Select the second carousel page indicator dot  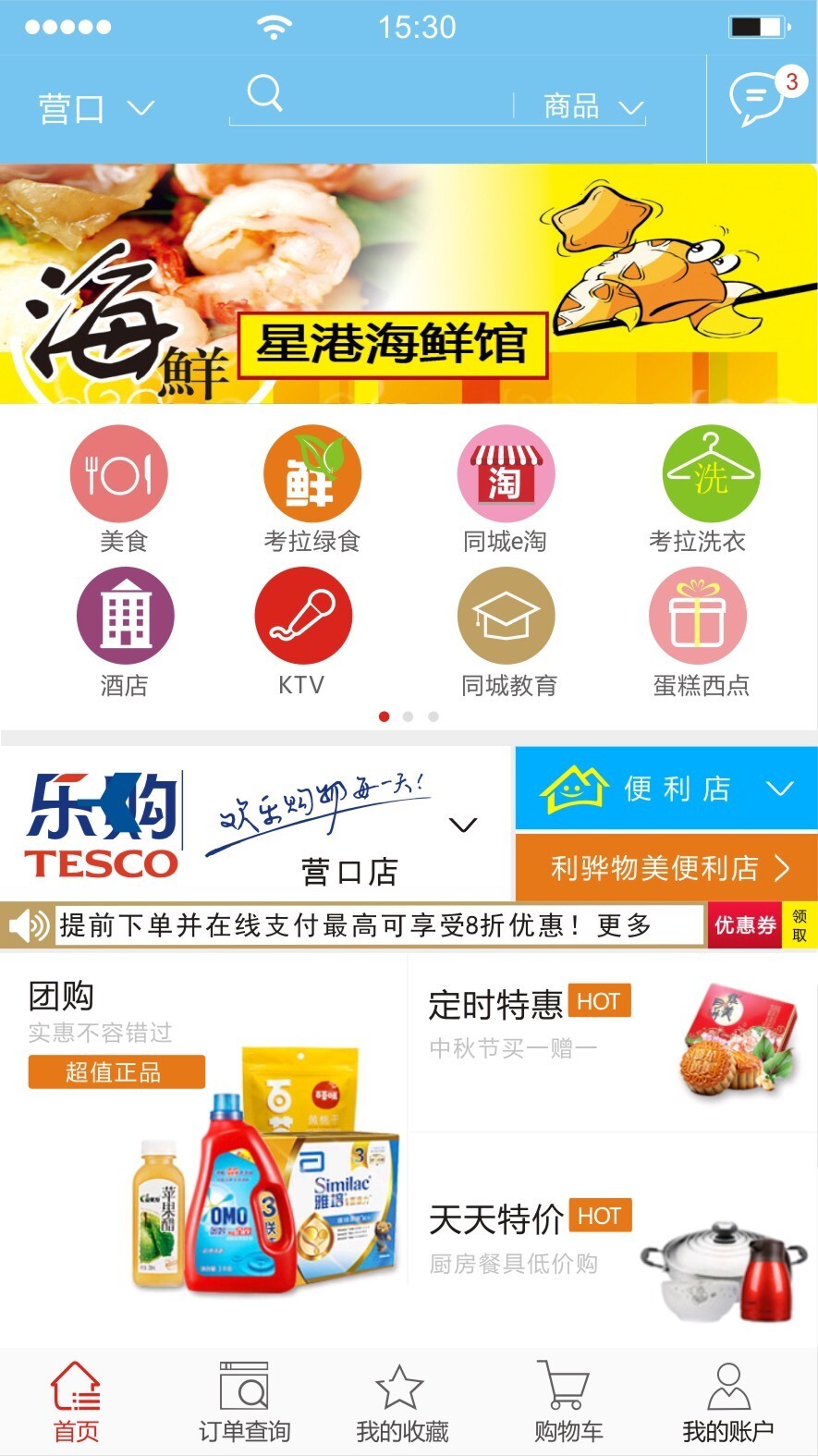pos(409,716)
